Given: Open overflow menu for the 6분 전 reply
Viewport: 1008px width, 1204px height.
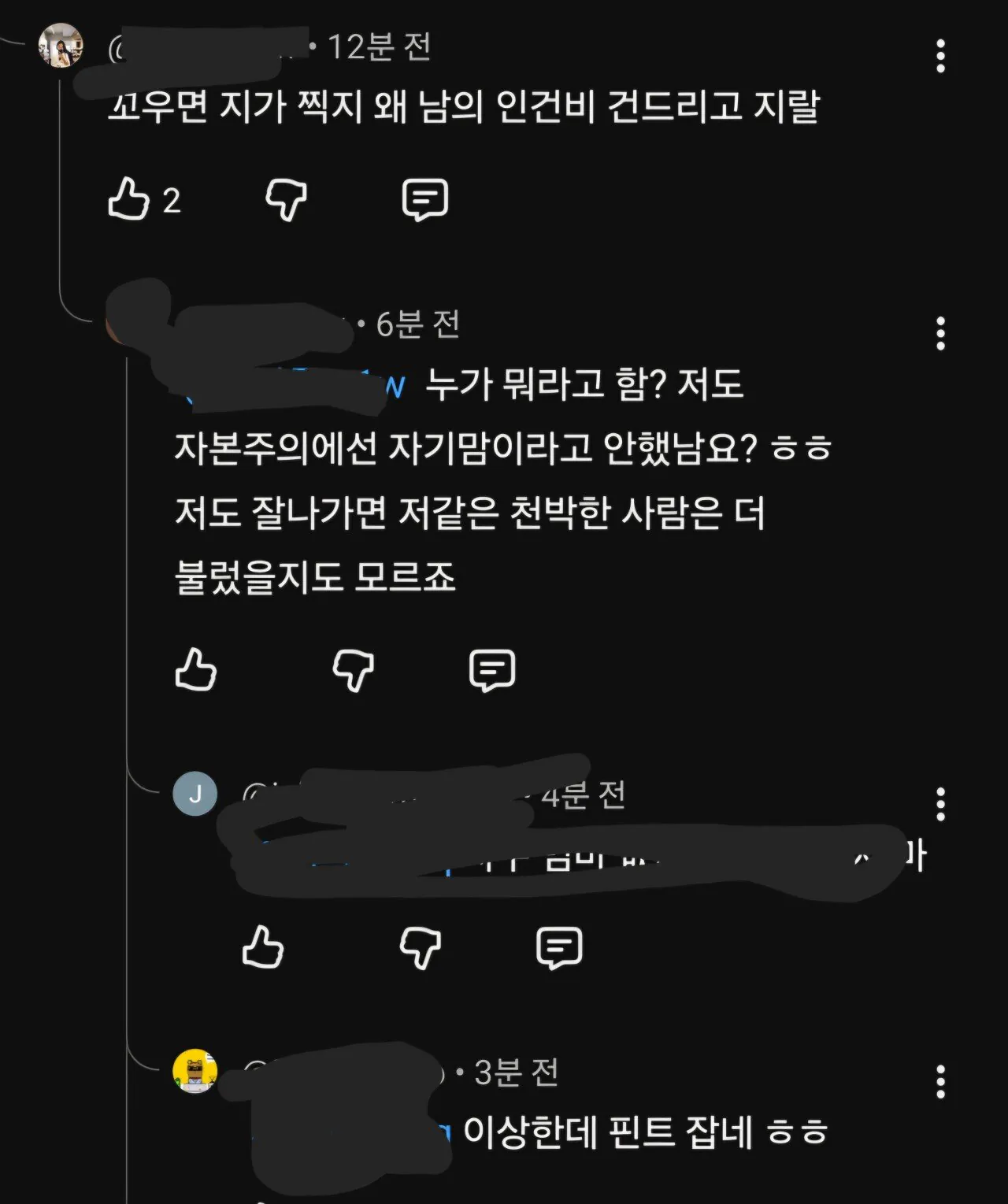Looking at the screenshot, I should pos(940,334).
